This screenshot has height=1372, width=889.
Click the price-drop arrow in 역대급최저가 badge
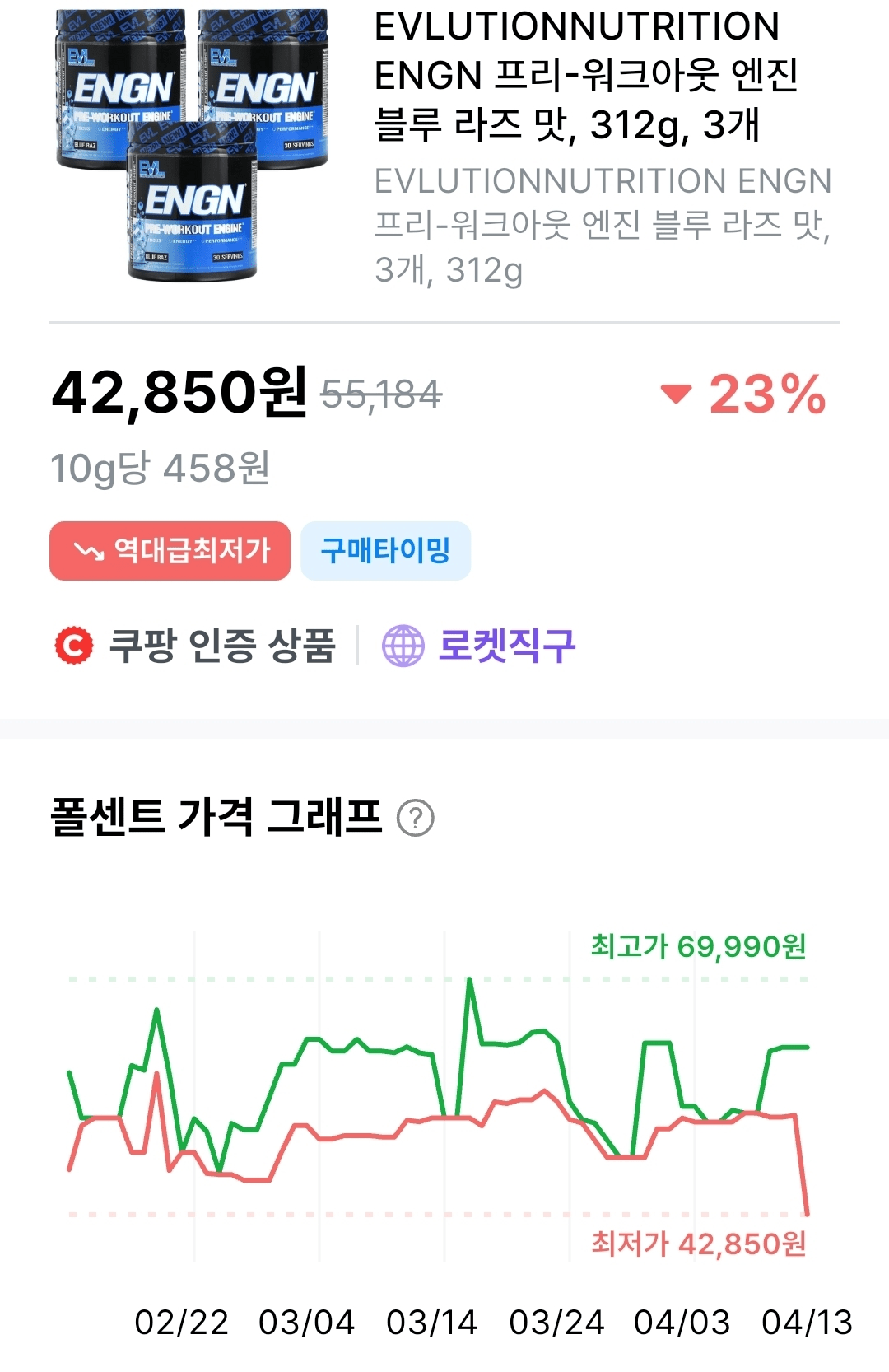[x=88, y=550]
